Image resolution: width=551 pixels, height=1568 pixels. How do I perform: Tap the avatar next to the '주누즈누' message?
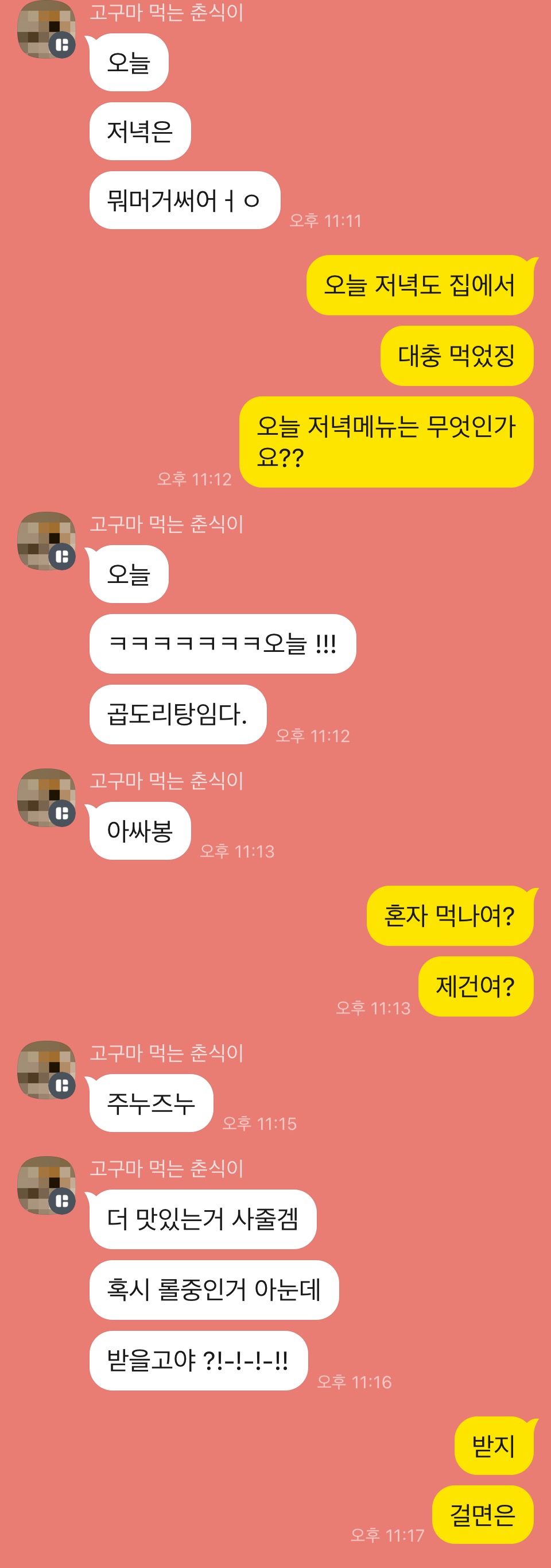(45, 1069)
